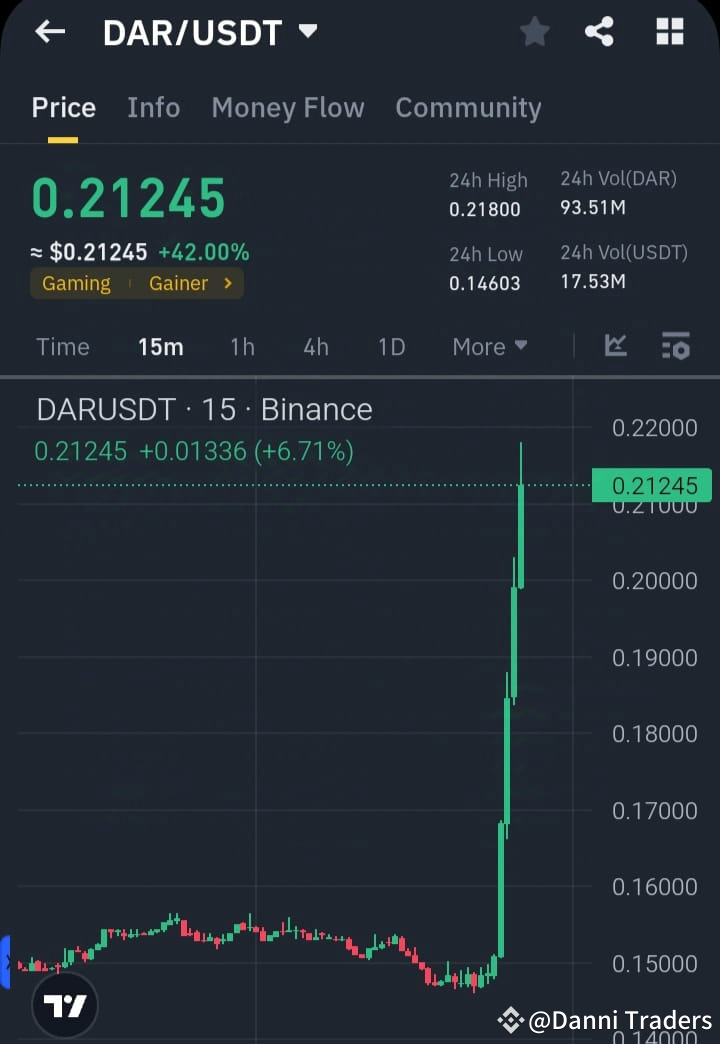Image resolution: width=720 pixels, height=1044 pixels.
Task: Tap the Gaming category label
Action: (77, 283)
